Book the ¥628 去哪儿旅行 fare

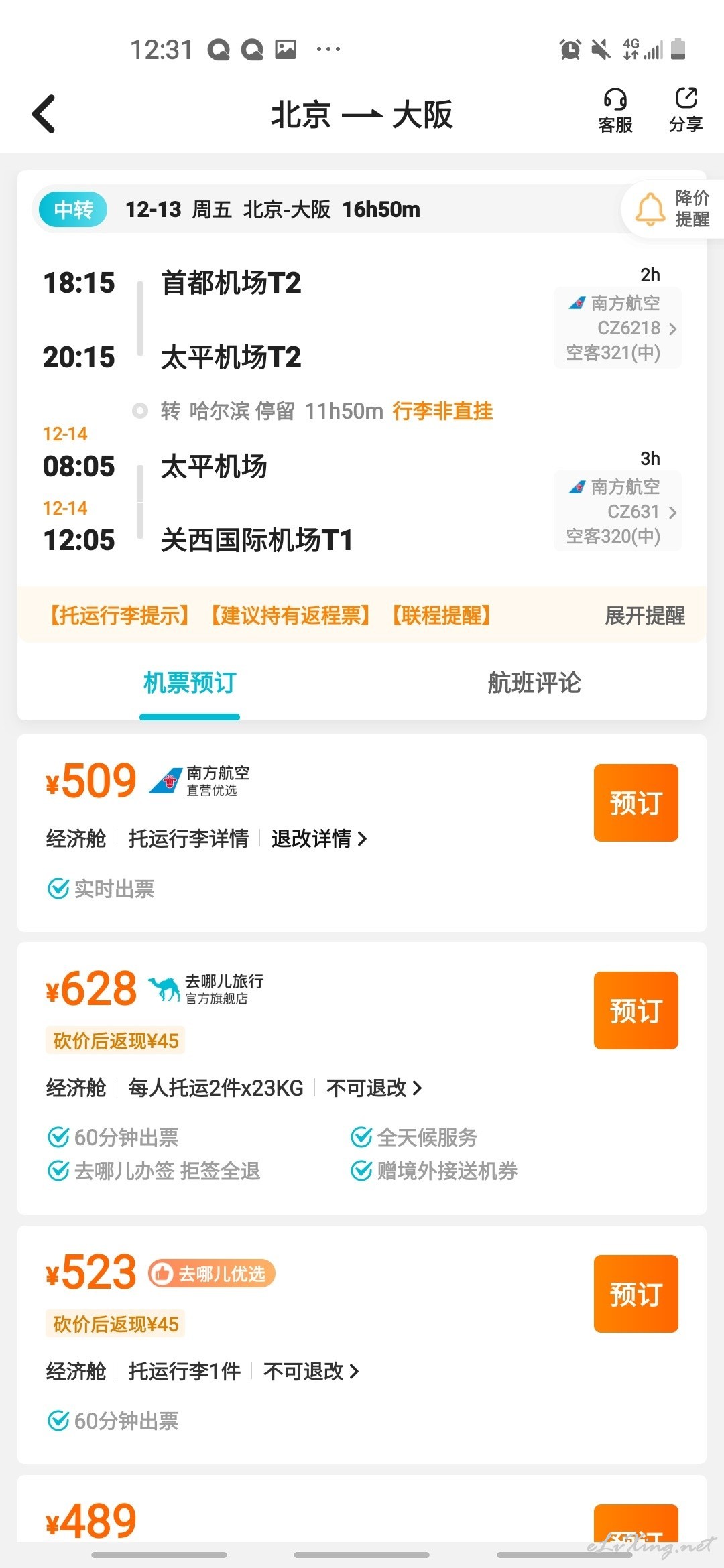click(x=636, y=1010)
